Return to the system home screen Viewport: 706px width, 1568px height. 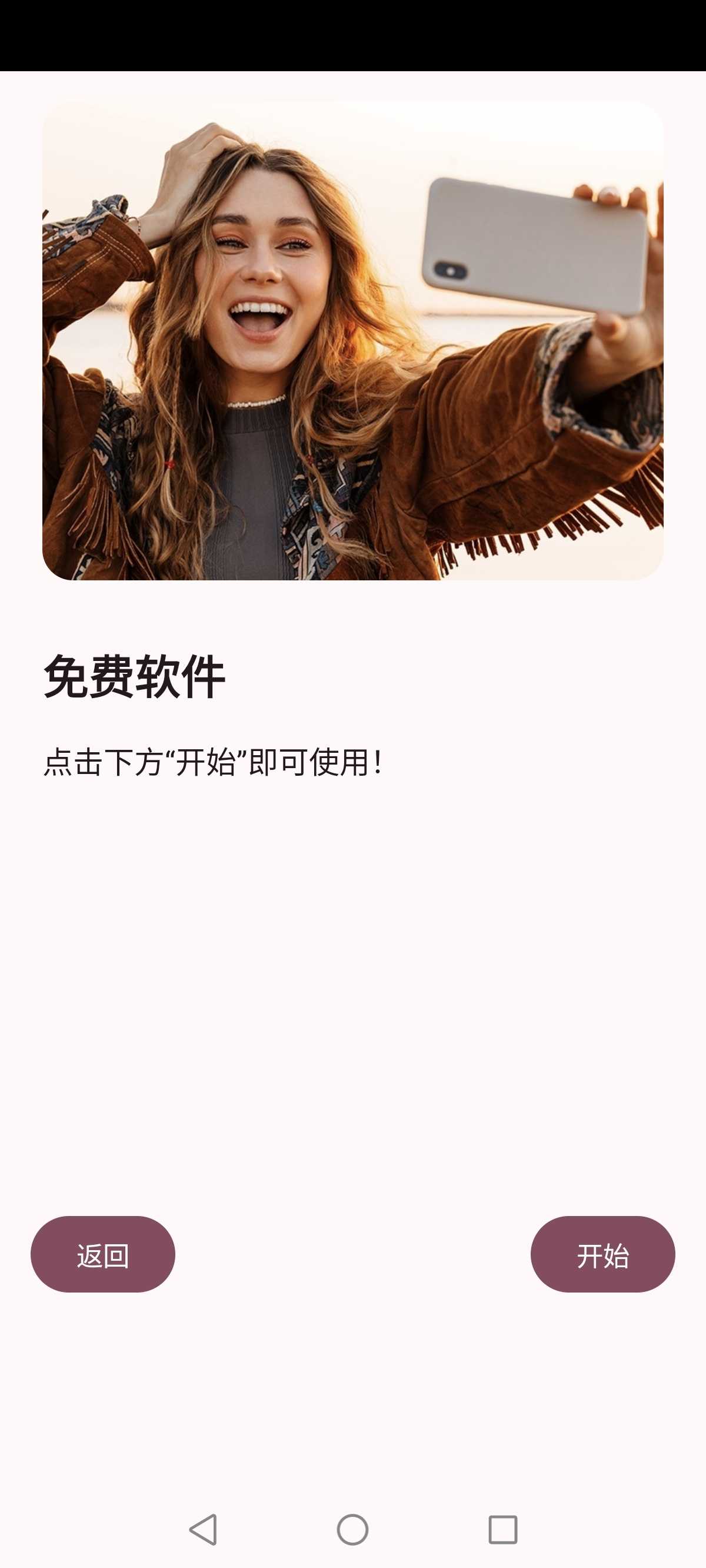coord(352,1529)
